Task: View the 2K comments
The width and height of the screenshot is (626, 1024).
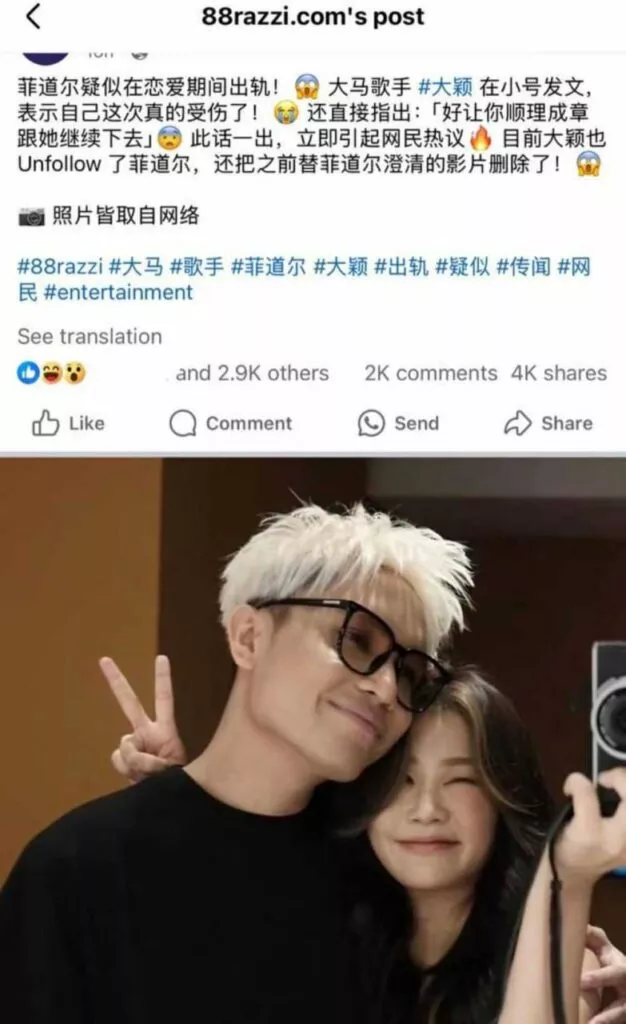Action: tap(430, 373)
